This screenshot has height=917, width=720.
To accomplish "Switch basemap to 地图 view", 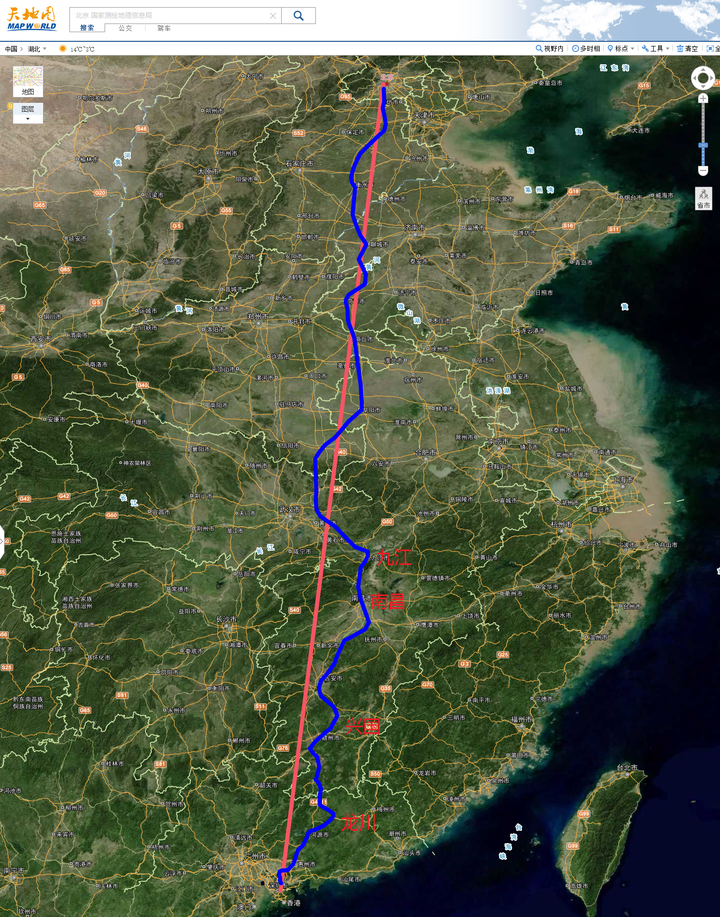I will 27,81.
